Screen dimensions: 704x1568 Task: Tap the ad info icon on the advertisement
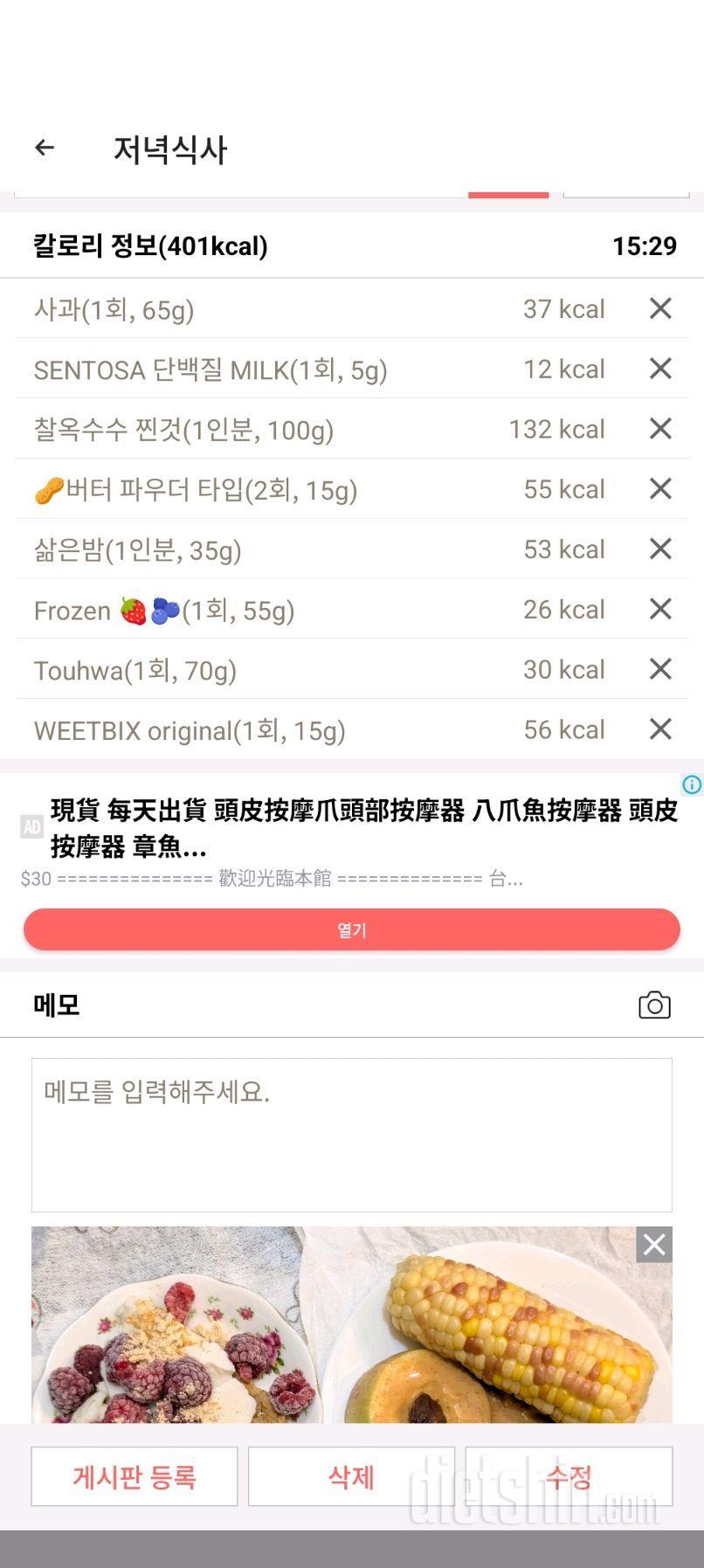pyautogui.click(x=691, y=785)
